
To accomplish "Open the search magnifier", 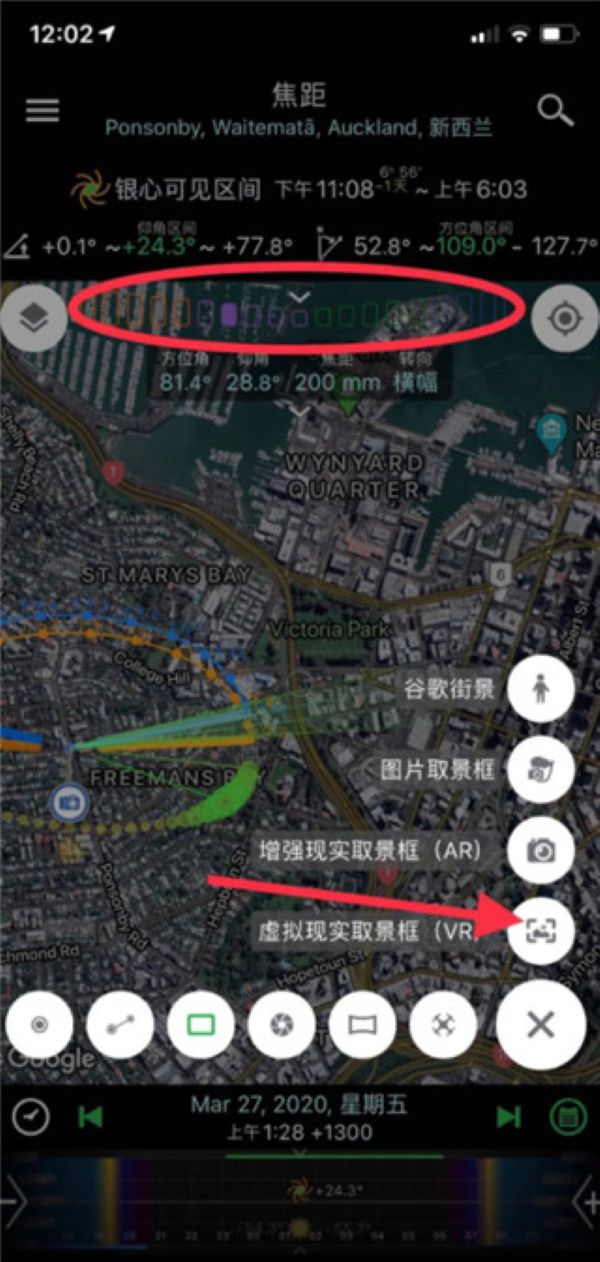I will point(555,110).
